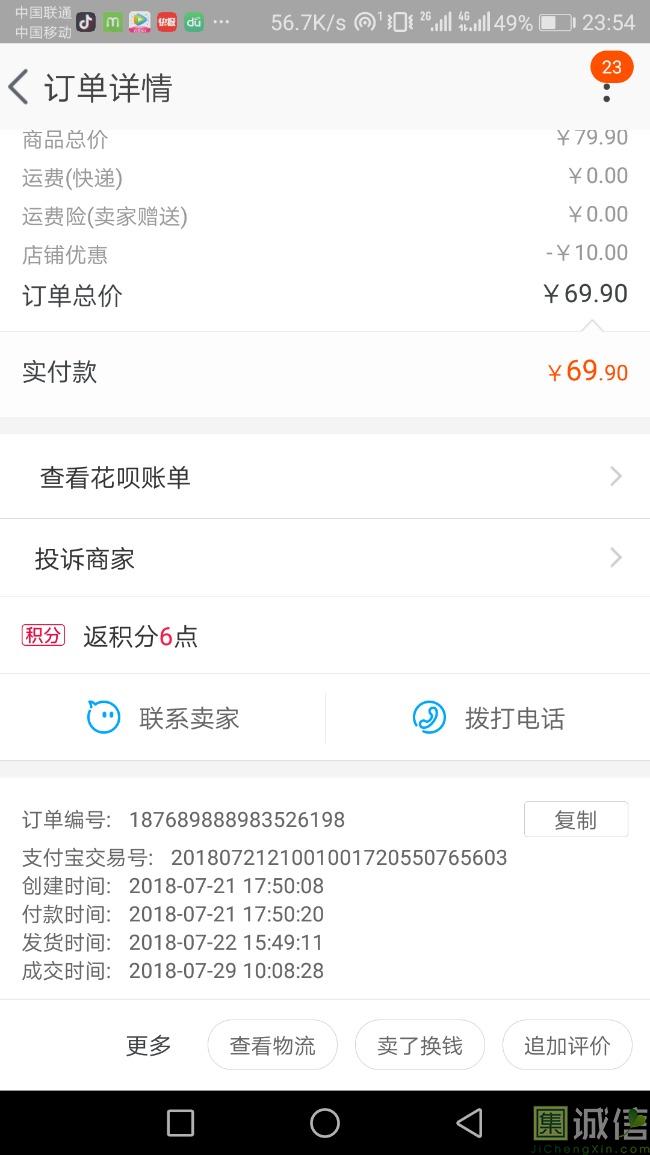
Task: Tap 拨打电话 to call the seller
Action: point(488,718)
